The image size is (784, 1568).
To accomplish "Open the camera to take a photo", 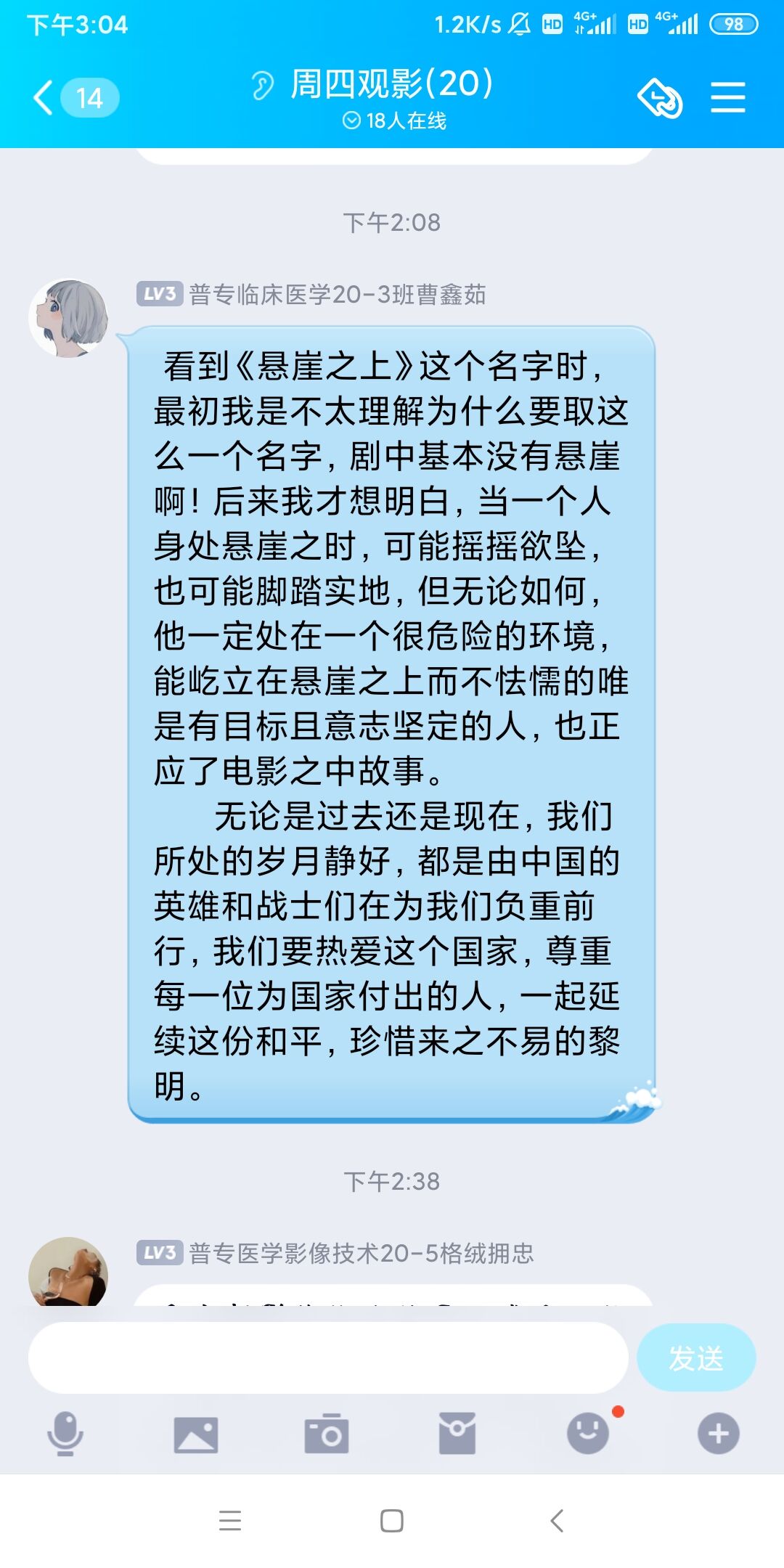I will (327, 1434).
